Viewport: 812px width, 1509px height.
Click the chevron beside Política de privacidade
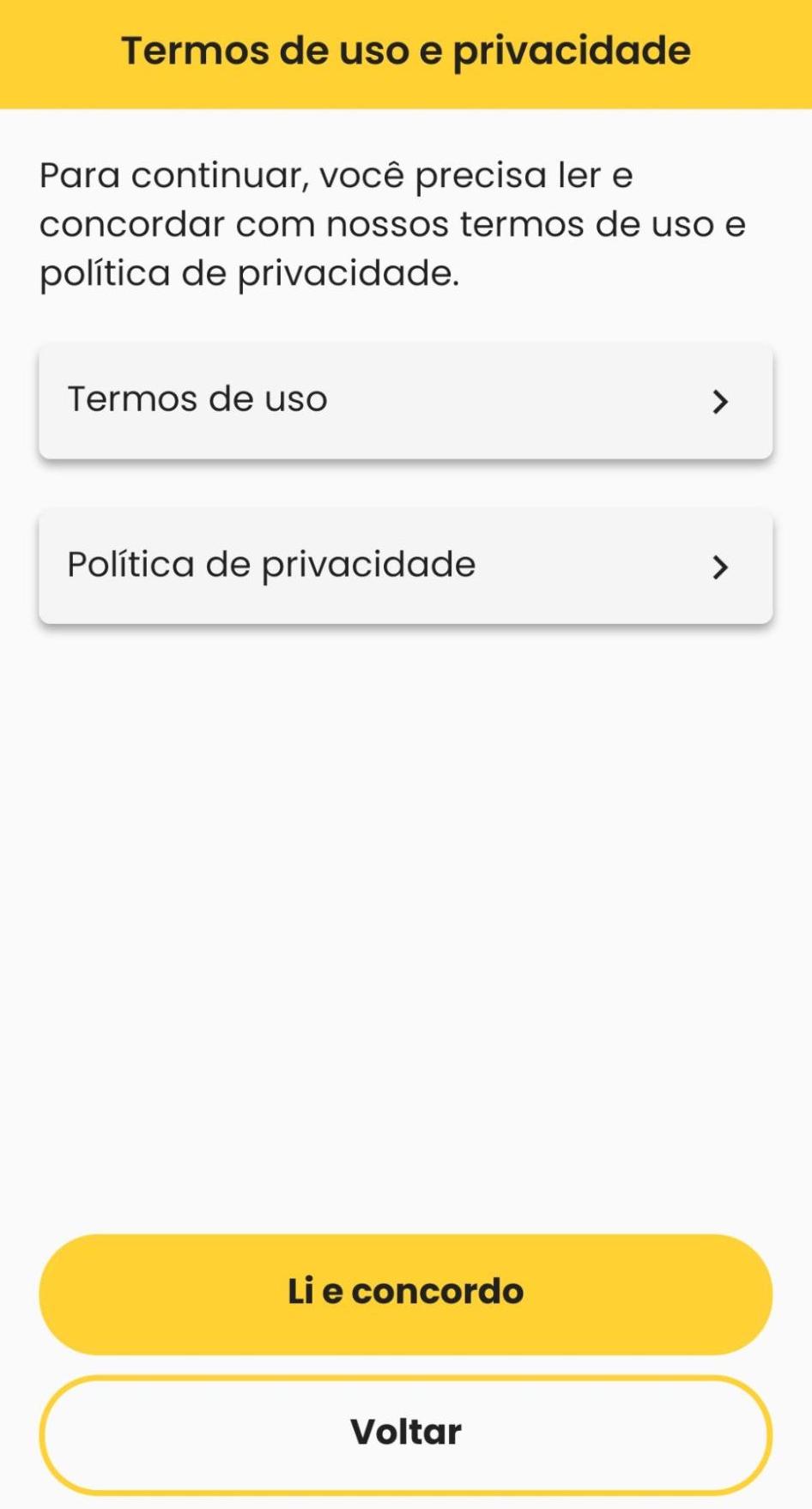pos(722,567)
